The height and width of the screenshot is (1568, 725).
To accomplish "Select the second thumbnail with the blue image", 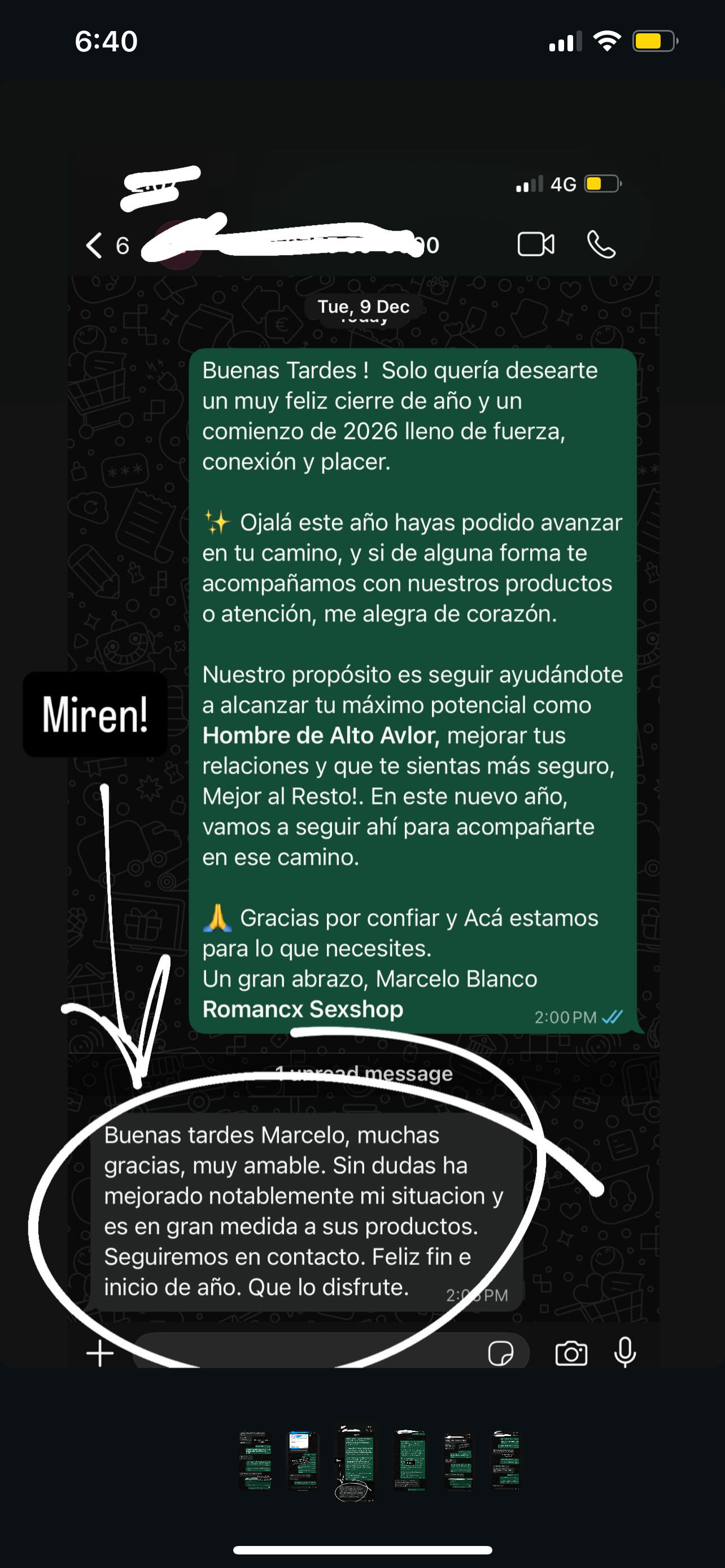I will 303,1460.
